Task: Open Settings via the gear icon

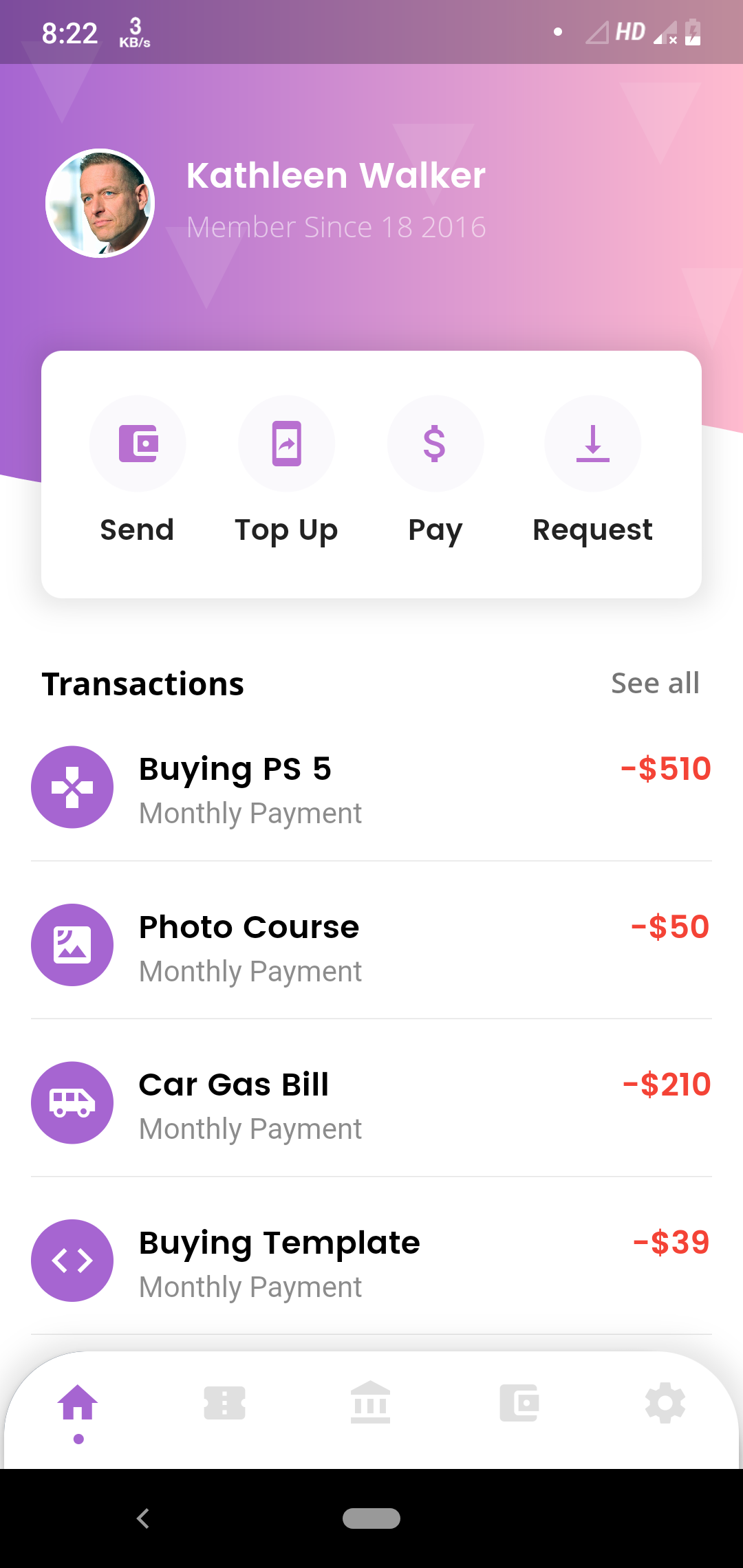Action: point(666,1403)
